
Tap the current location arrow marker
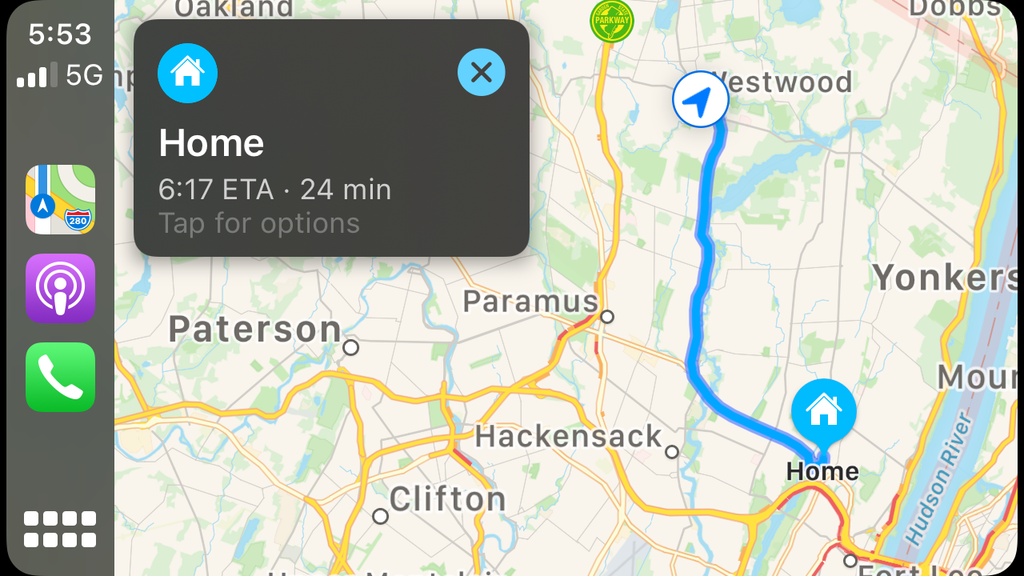click(x=700, y=100)
